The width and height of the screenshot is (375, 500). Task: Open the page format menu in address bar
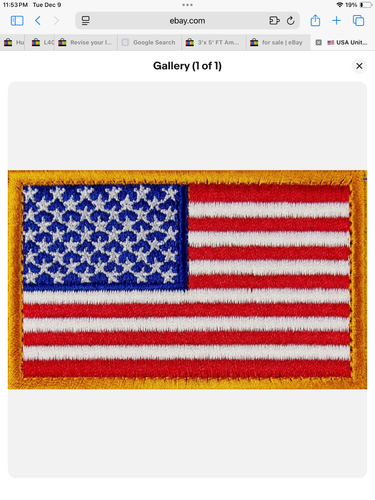[86, 21]
